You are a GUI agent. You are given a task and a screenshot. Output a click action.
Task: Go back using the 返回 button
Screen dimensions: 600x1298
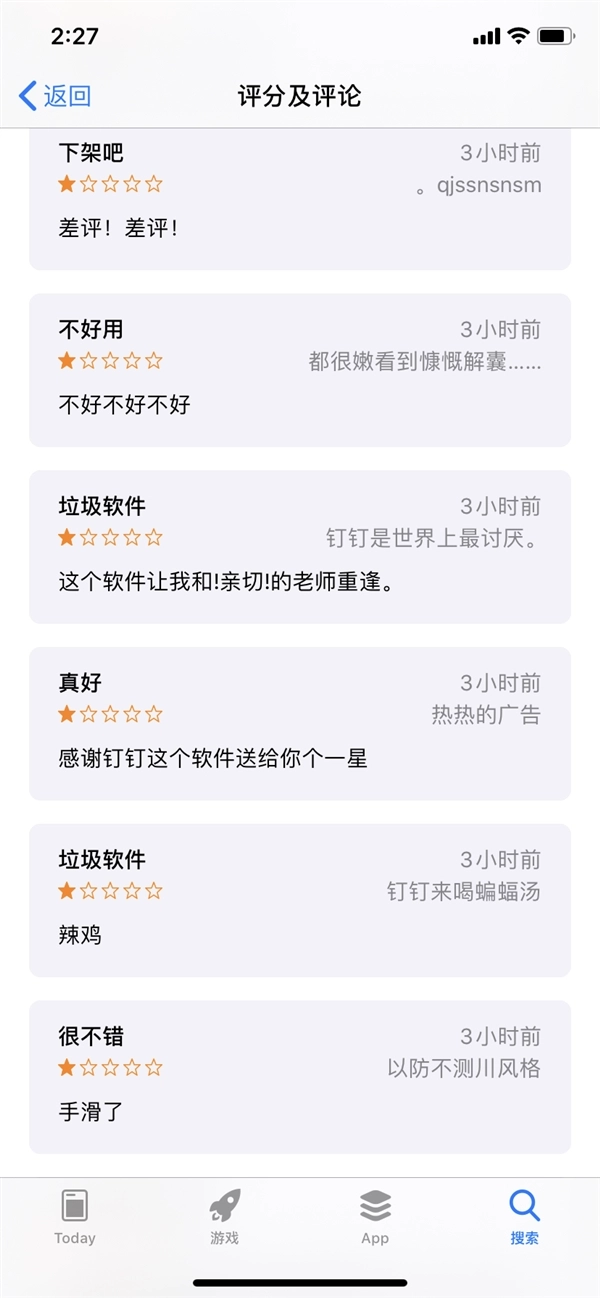coord(56,96)
